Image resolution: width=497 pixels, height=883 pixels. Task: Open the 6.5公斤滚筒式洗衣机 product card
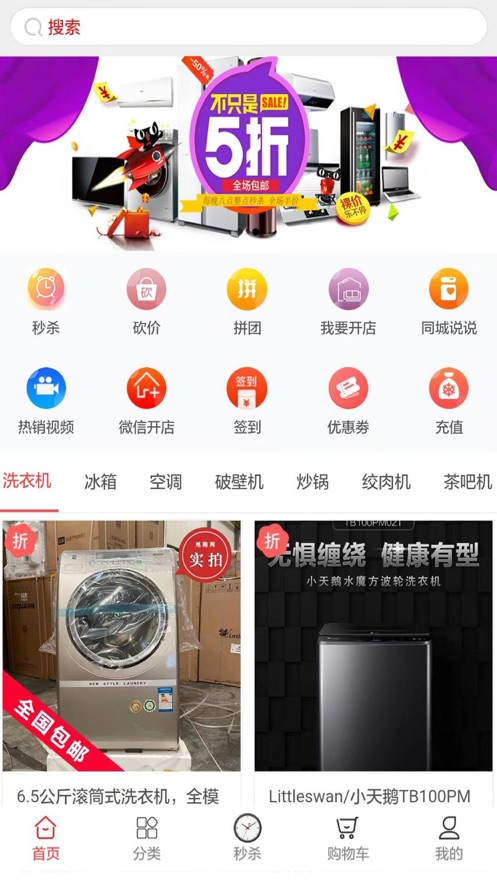[122, 663]
